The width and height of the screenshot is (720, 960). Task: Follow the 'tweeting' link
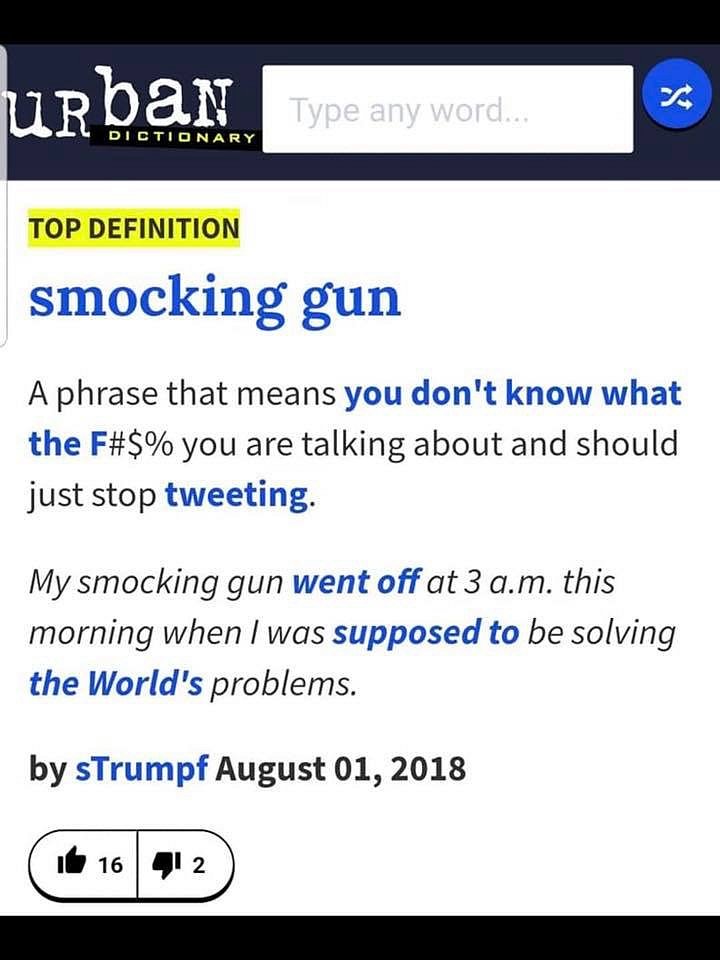coord(236,494)
